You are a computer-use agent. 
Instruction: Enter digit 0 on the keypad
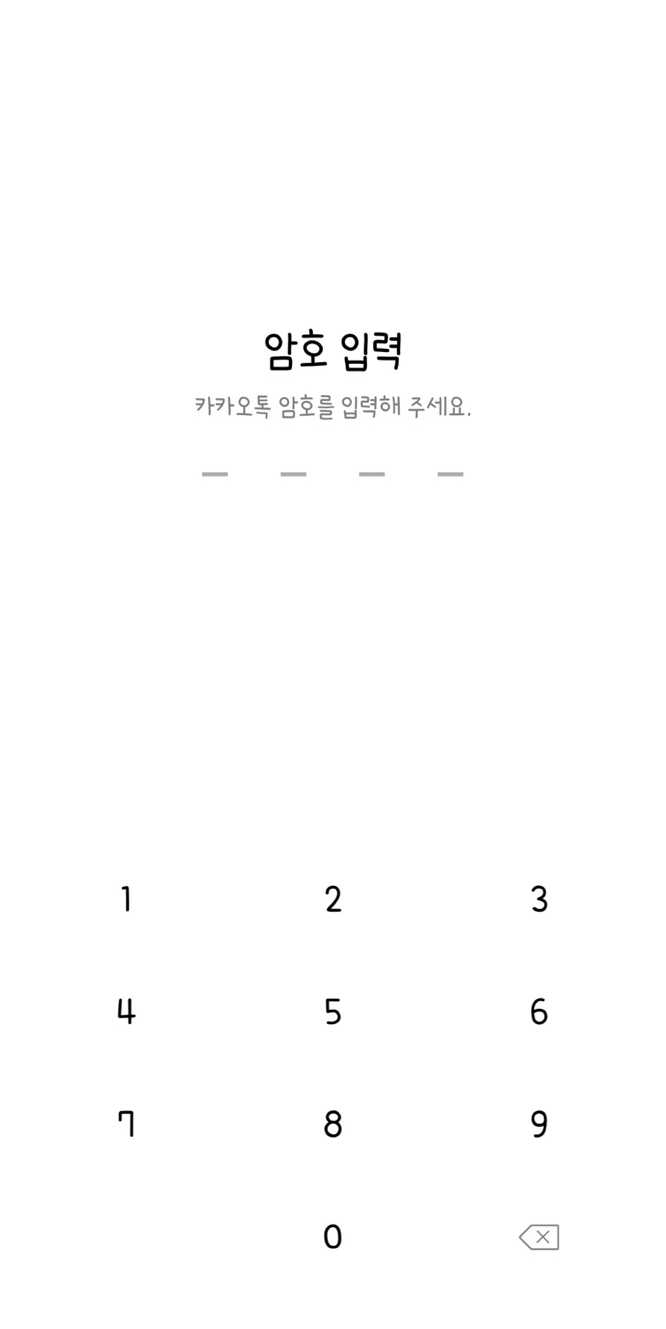(333, 1237)
